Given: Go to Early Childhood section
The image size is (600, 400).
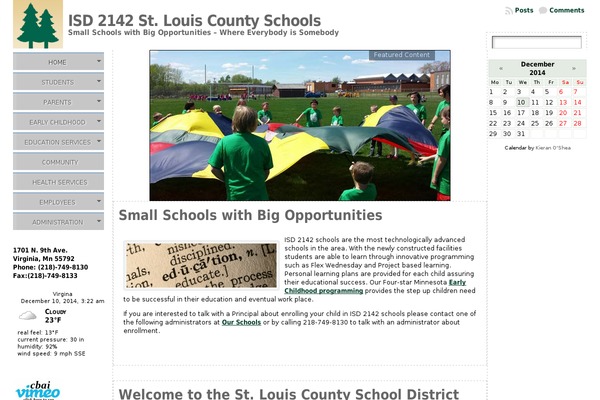Looking at the screenshot, I should (57, 122).
